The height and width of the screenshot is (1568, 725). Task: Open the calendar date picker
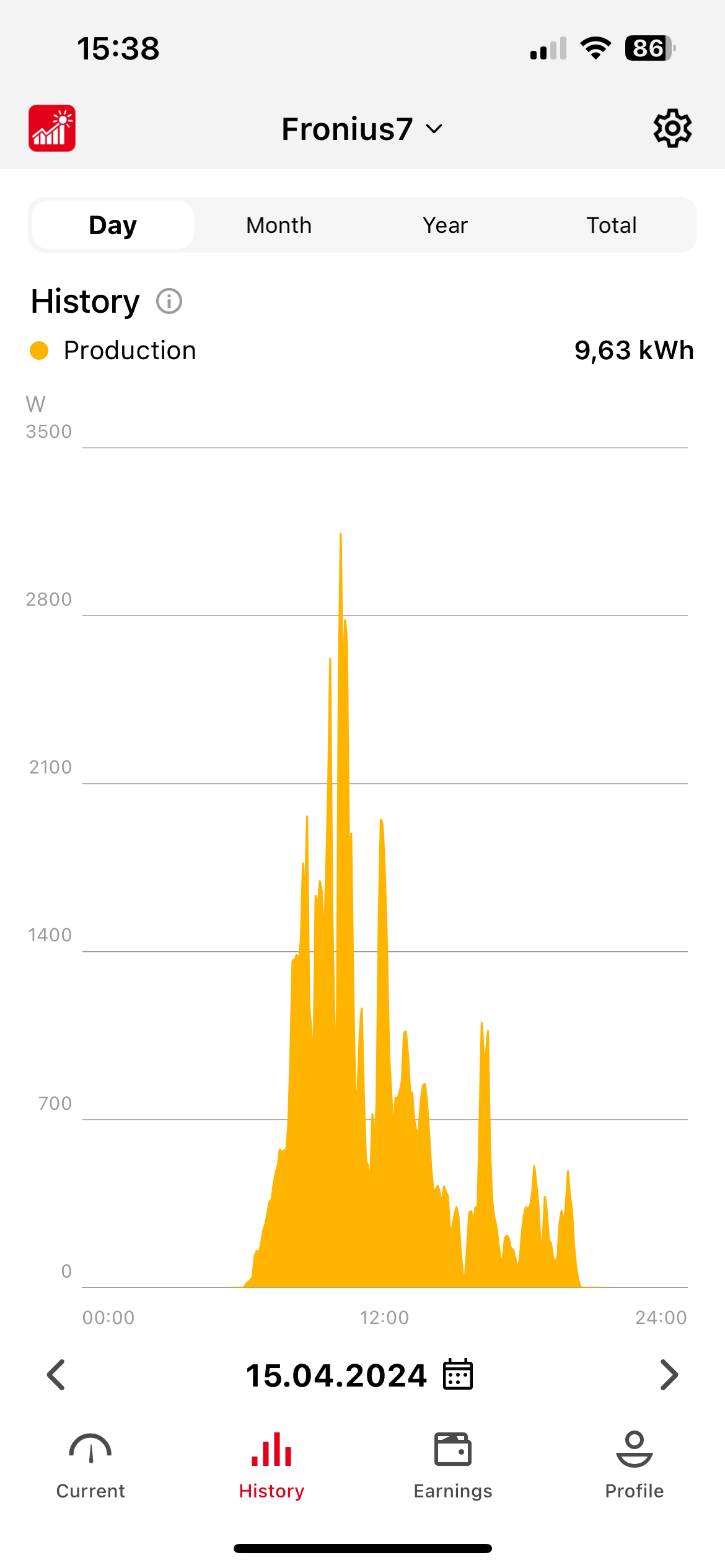[458, 1374]
